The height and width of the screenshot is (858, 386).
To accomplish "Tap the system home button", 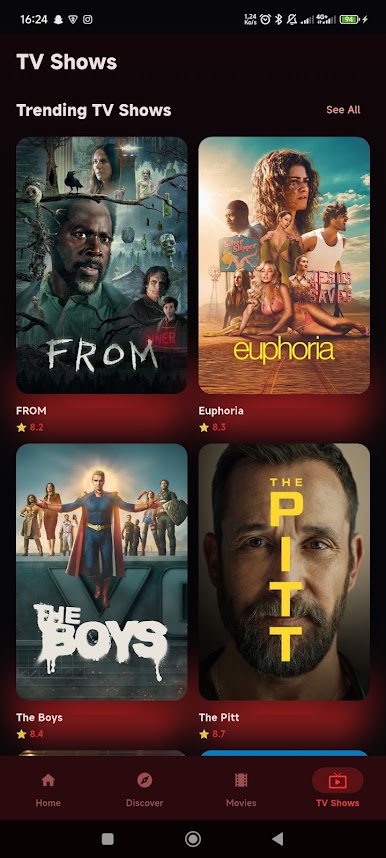I will point(193,838).
